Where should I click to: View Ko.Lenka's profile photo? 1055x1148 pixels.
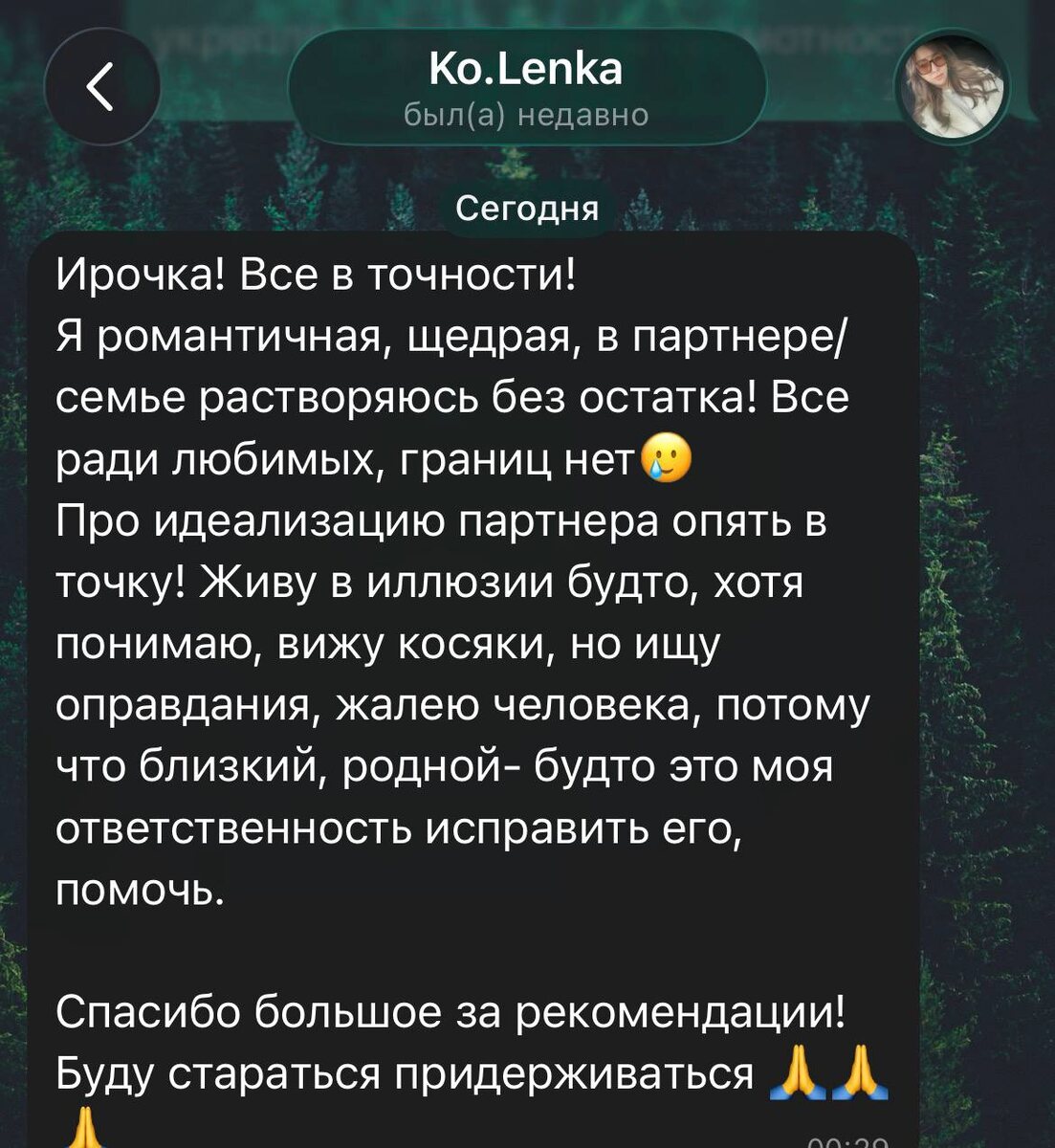coord(951,87)
